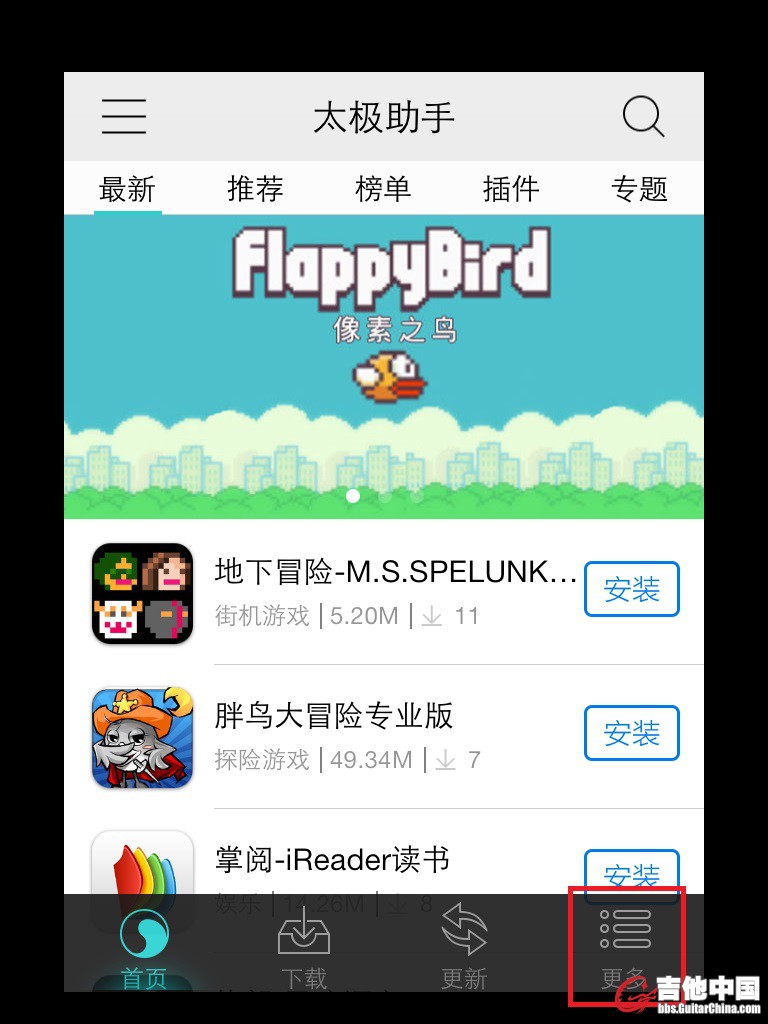Open the 更多 bottom tab
768x1024 pixels.
625,945
